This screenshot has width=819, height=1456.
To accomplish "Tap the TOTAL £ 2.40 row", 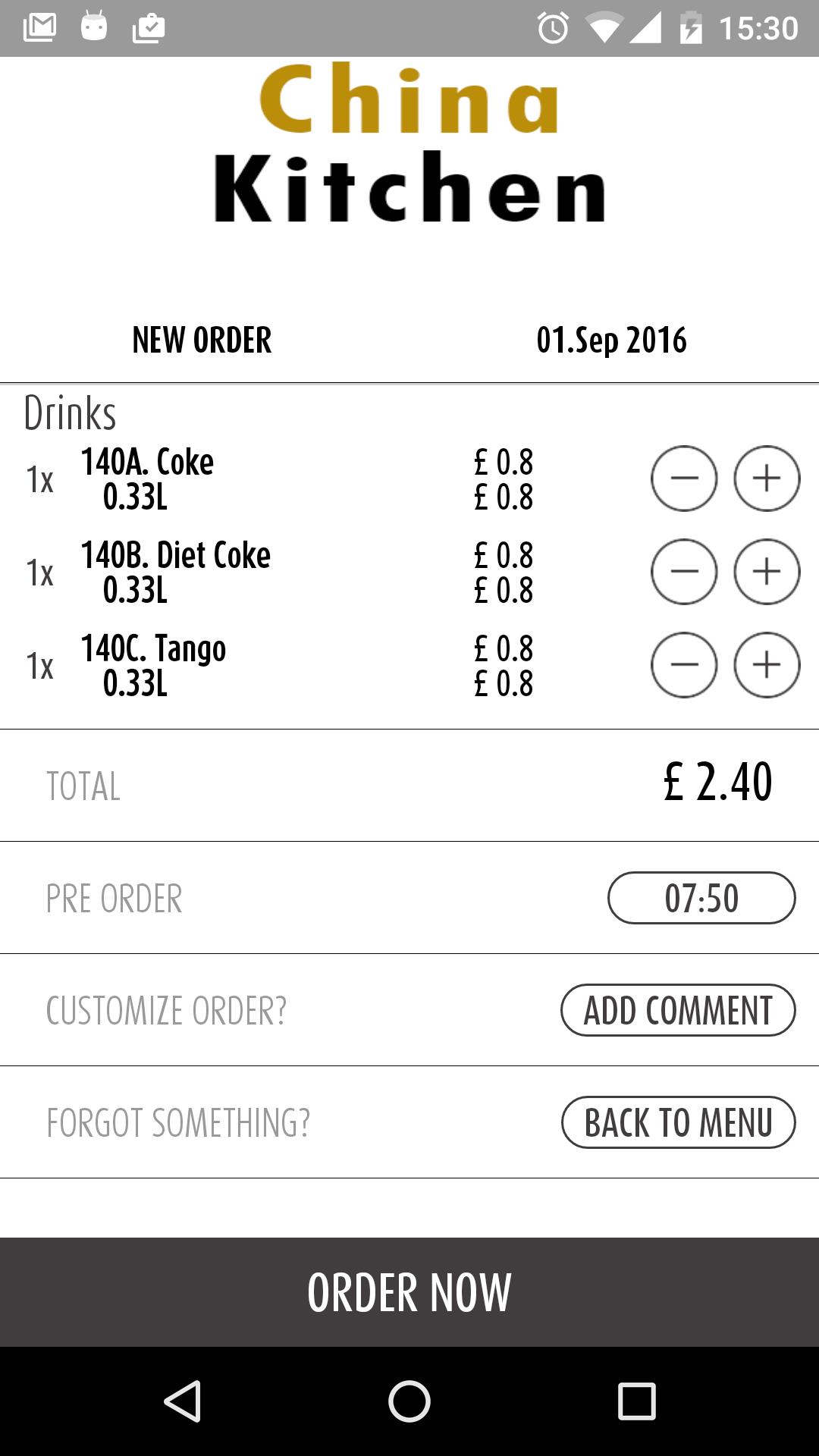I will click(x=409, y=785).
